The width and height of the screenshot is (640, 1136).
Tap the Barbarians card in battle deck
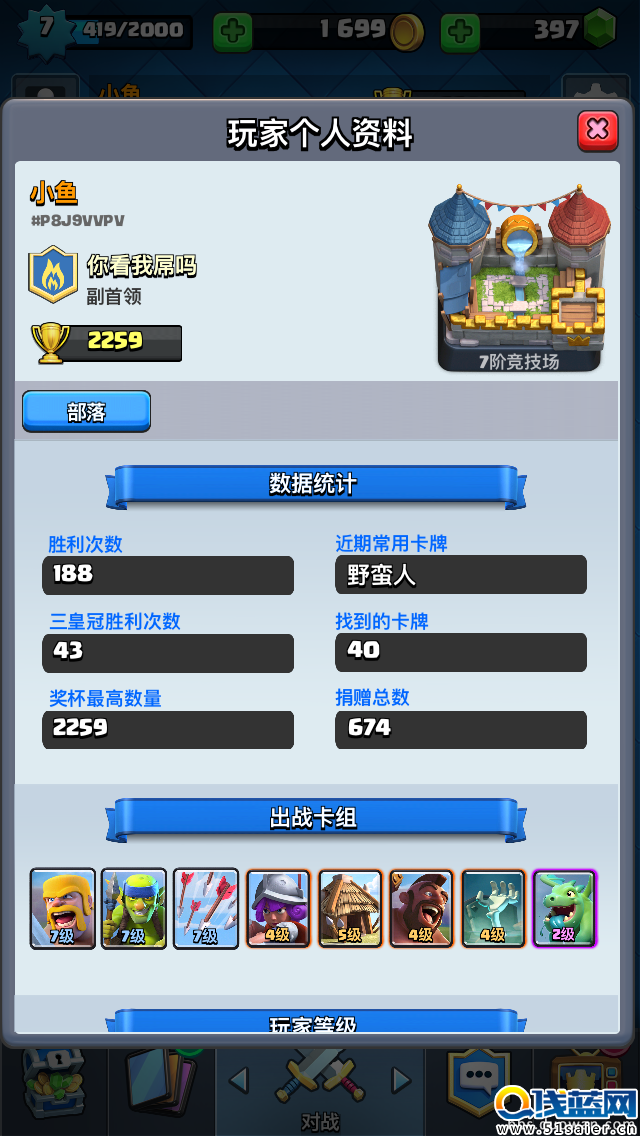click(x=63, y=908)
